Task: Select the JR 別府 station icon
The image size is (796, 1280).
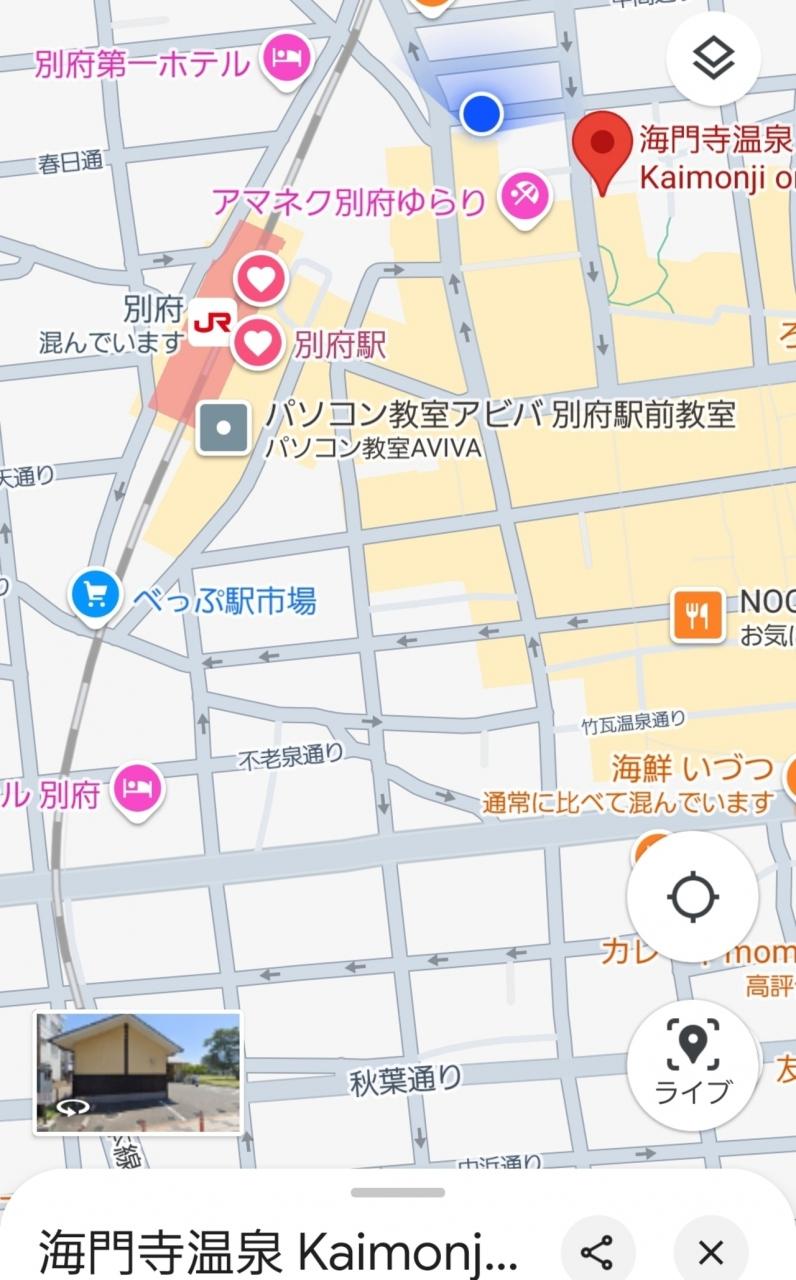Action: (212, 322)
